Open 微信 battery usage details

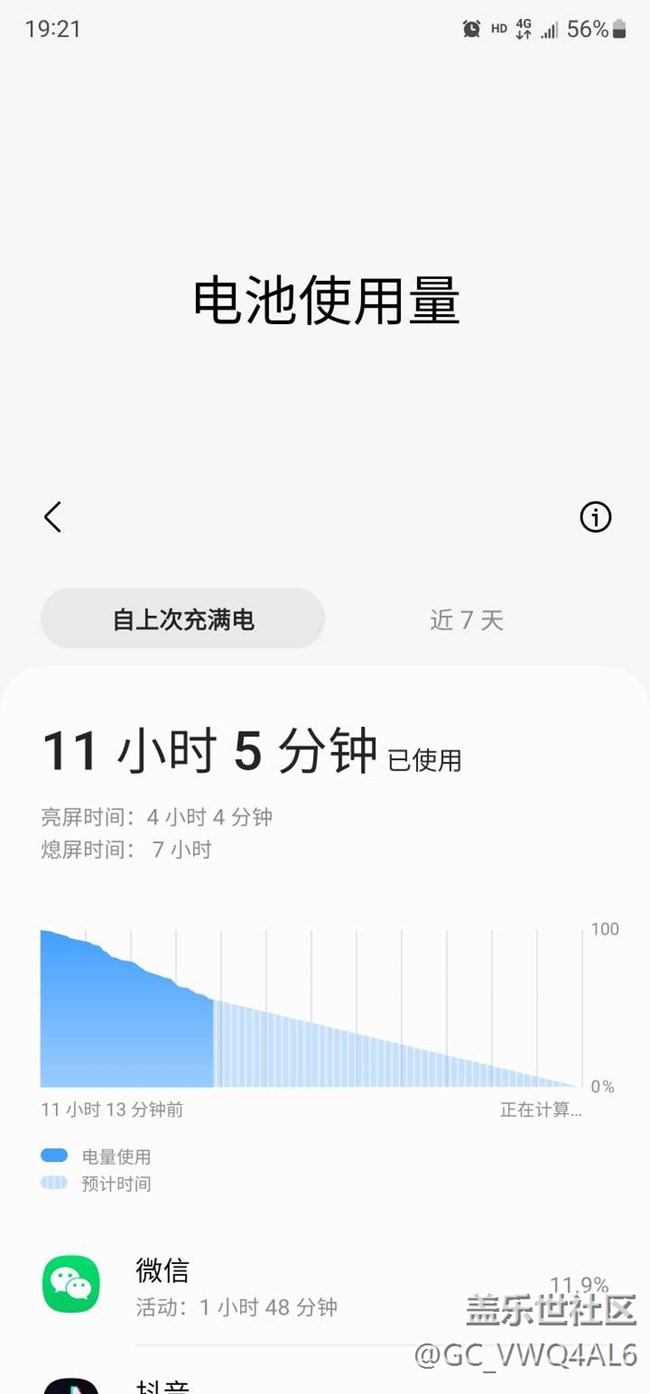click(x=325, y=1286)
